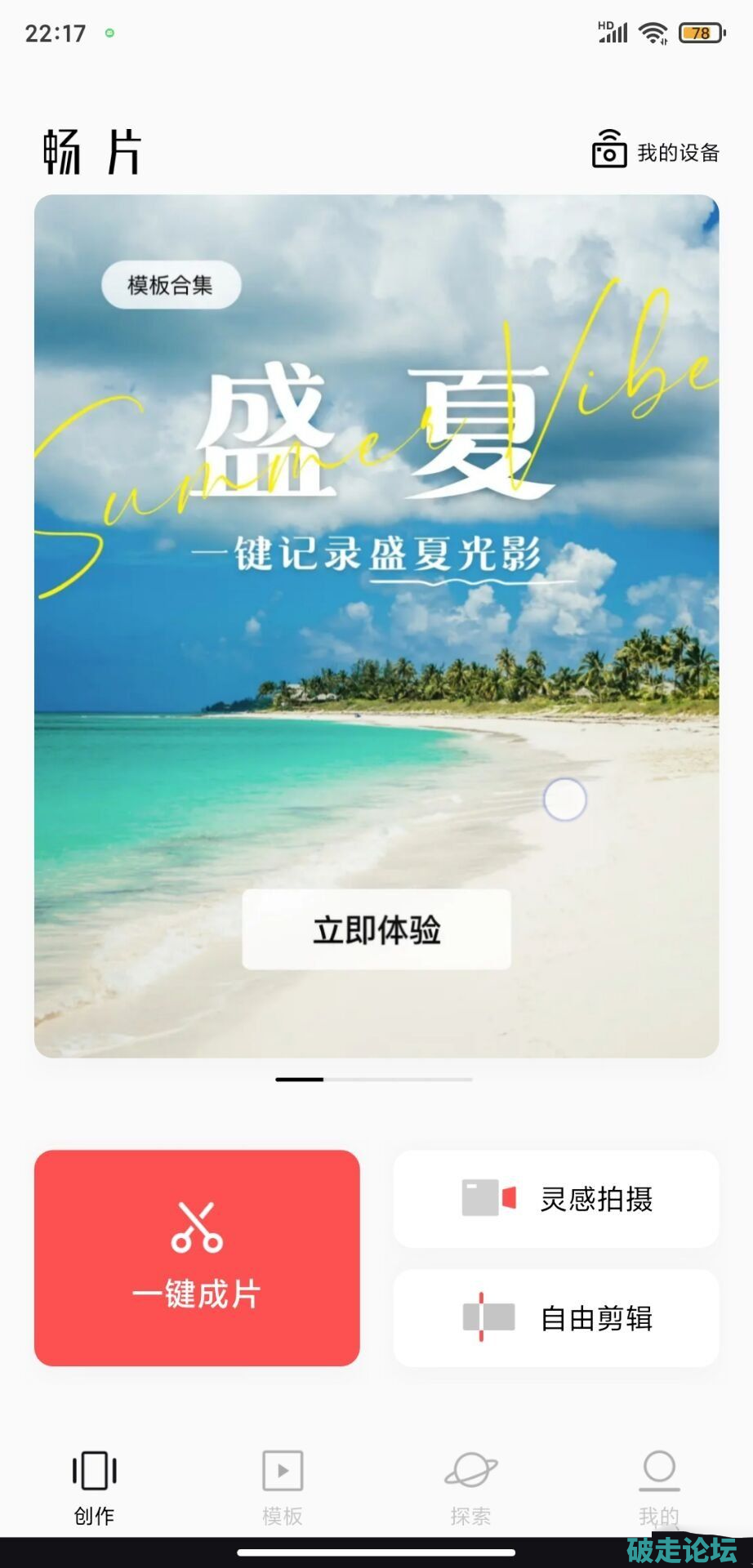Open 灵感拍摄 inspiration shooting
Image resolution: width=753 pixels, height=1568 pixels.
click(556, 1199)
